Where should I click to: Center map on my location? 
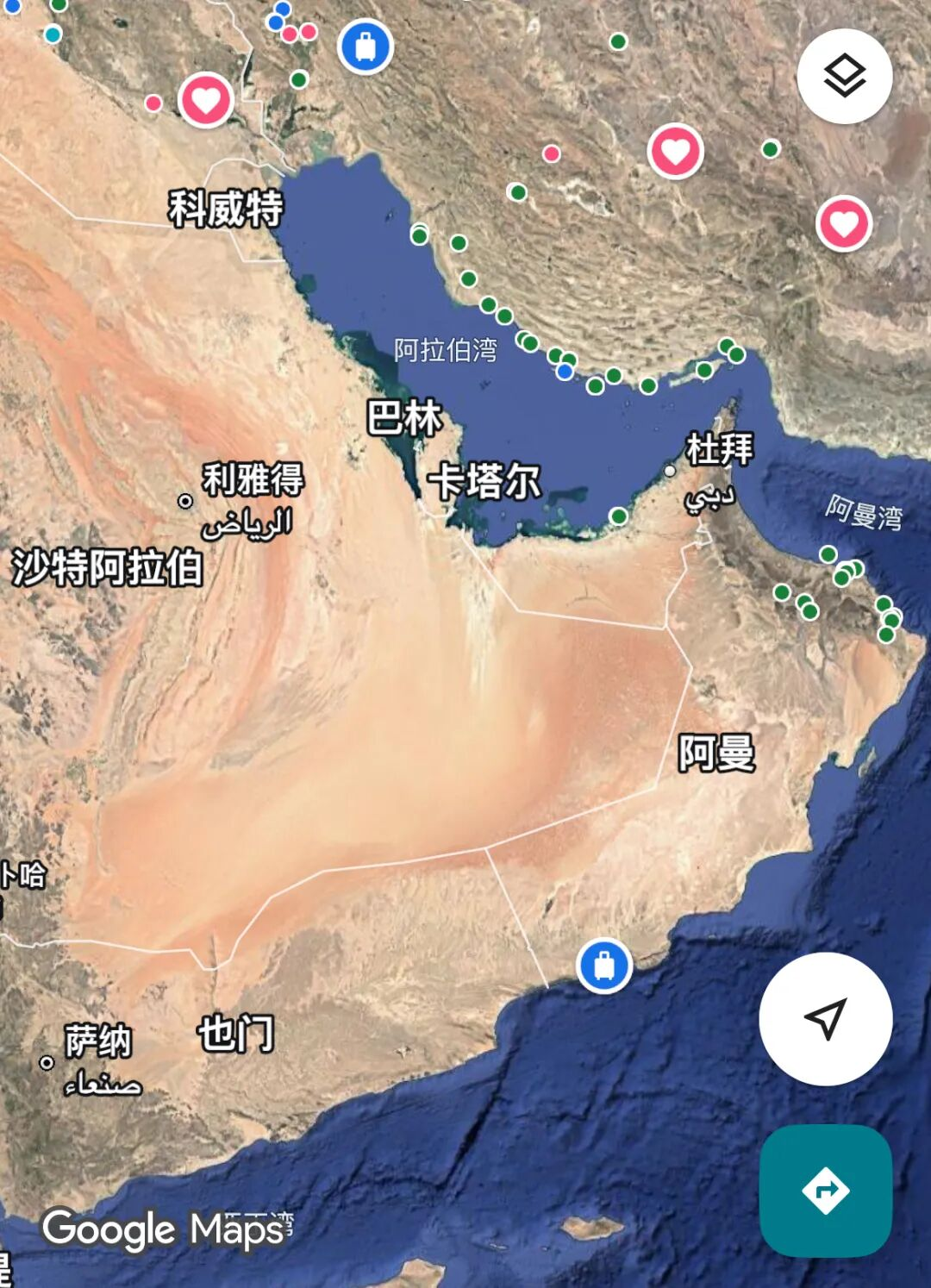click(825, 1018)
